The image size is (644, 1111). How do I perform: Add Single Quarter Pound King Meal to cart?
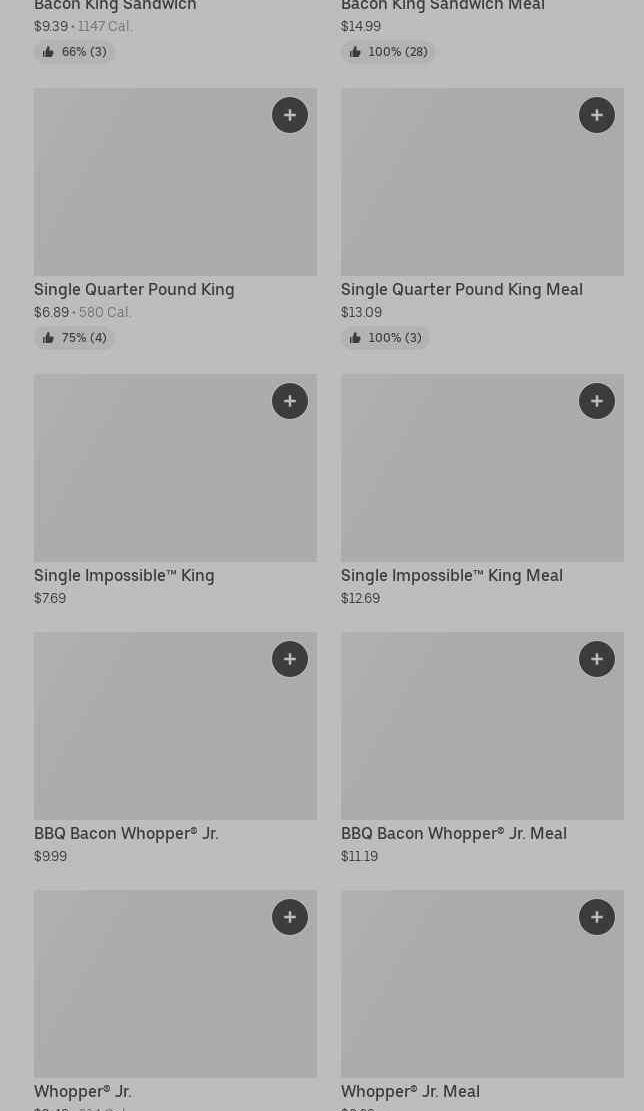[597, 115]
